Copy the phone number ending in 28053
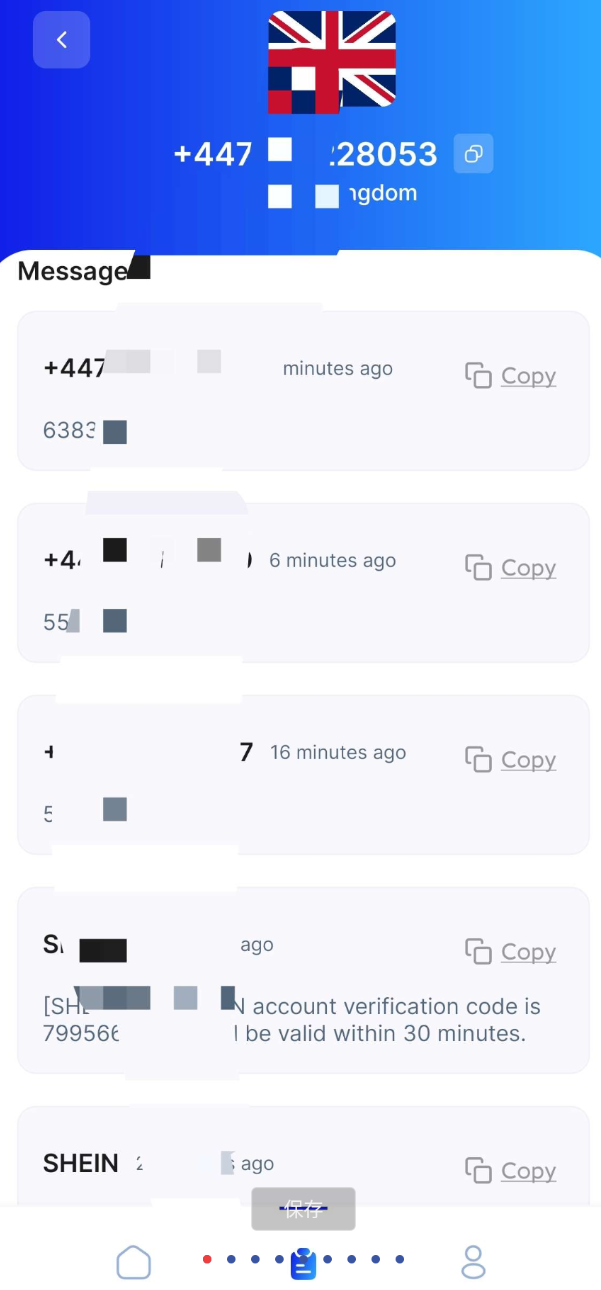Image resolution: width=601 pixels, height=1290 pixels. [x=473, y=154]
